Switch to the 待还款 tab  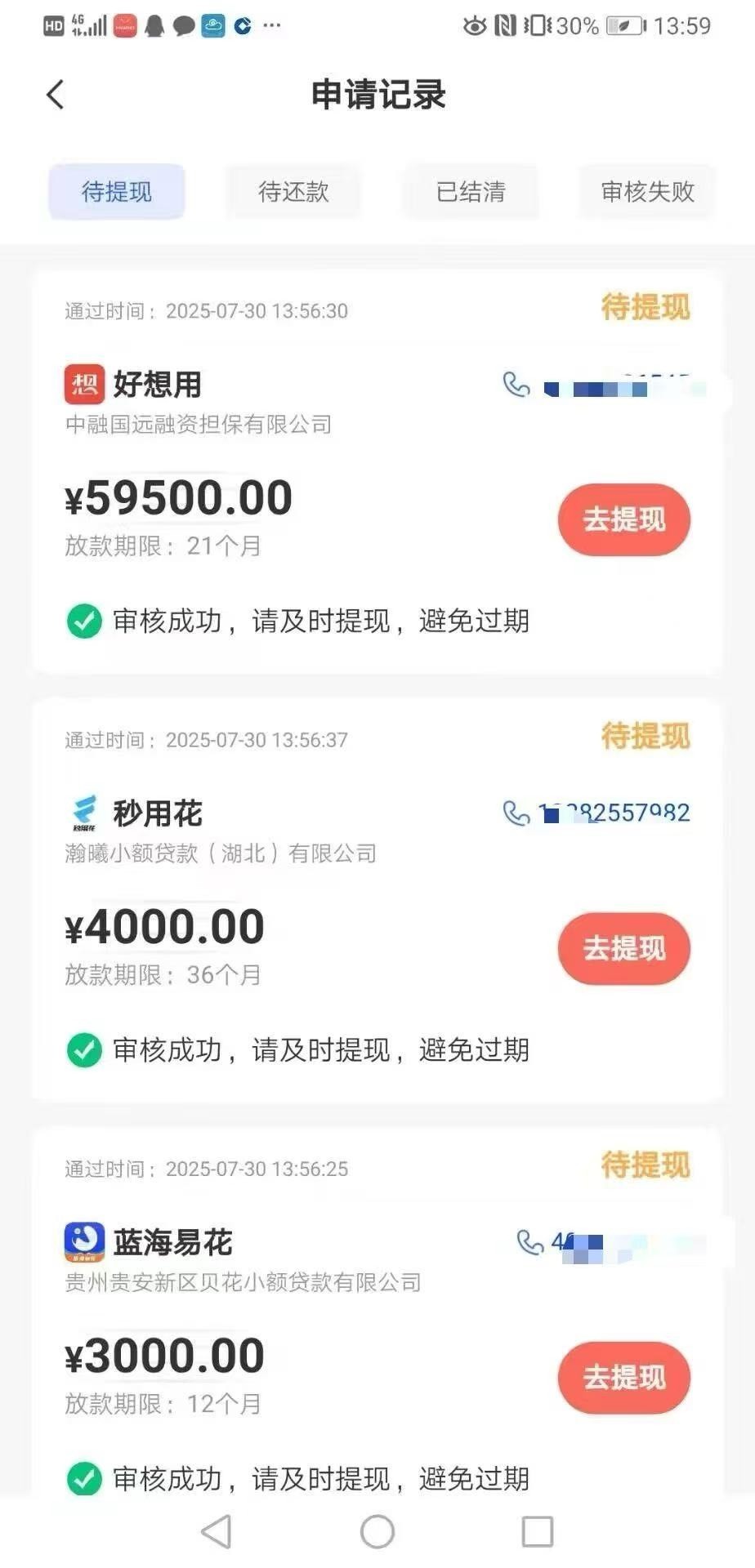pyautogui.click(x=293, y=192)
